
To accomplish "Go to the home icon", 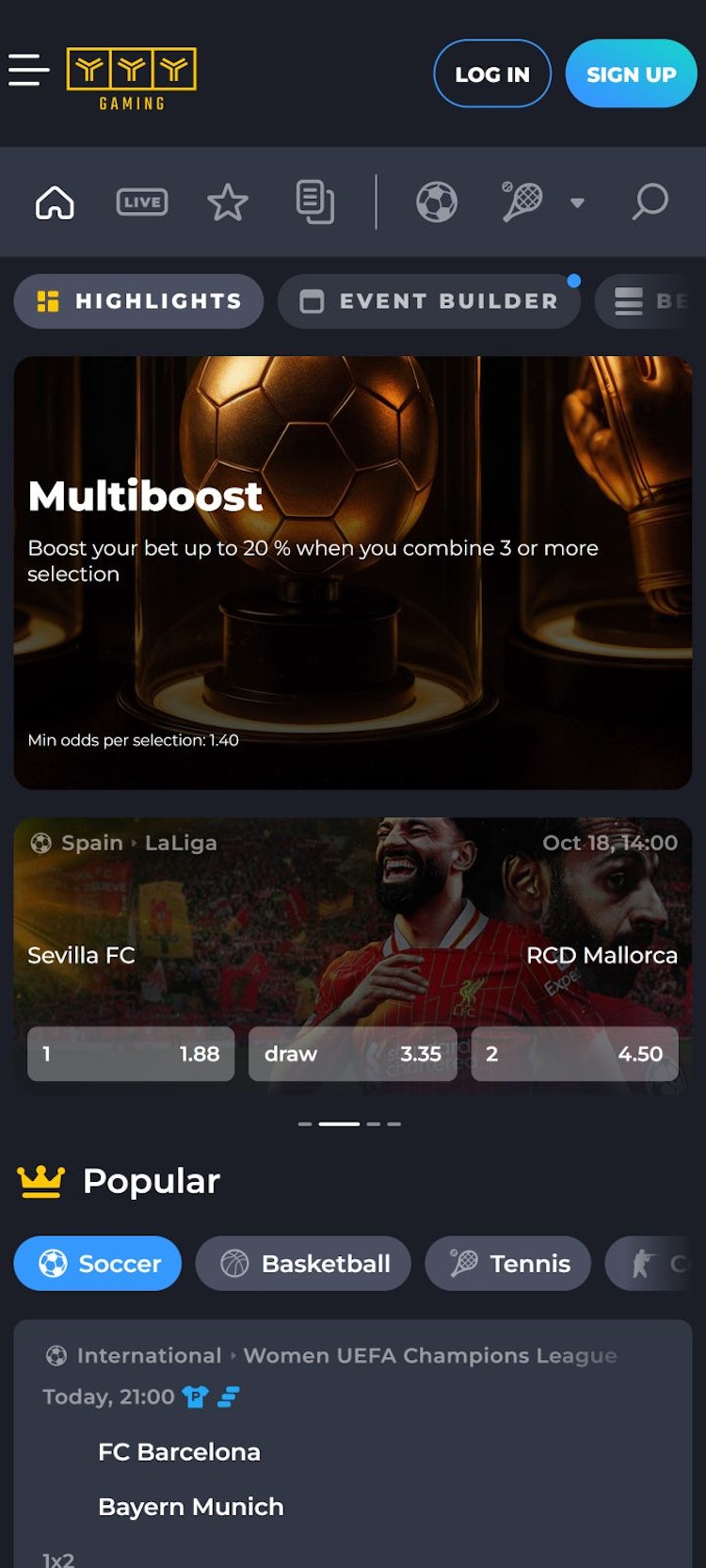I will (x=55, y=202).
